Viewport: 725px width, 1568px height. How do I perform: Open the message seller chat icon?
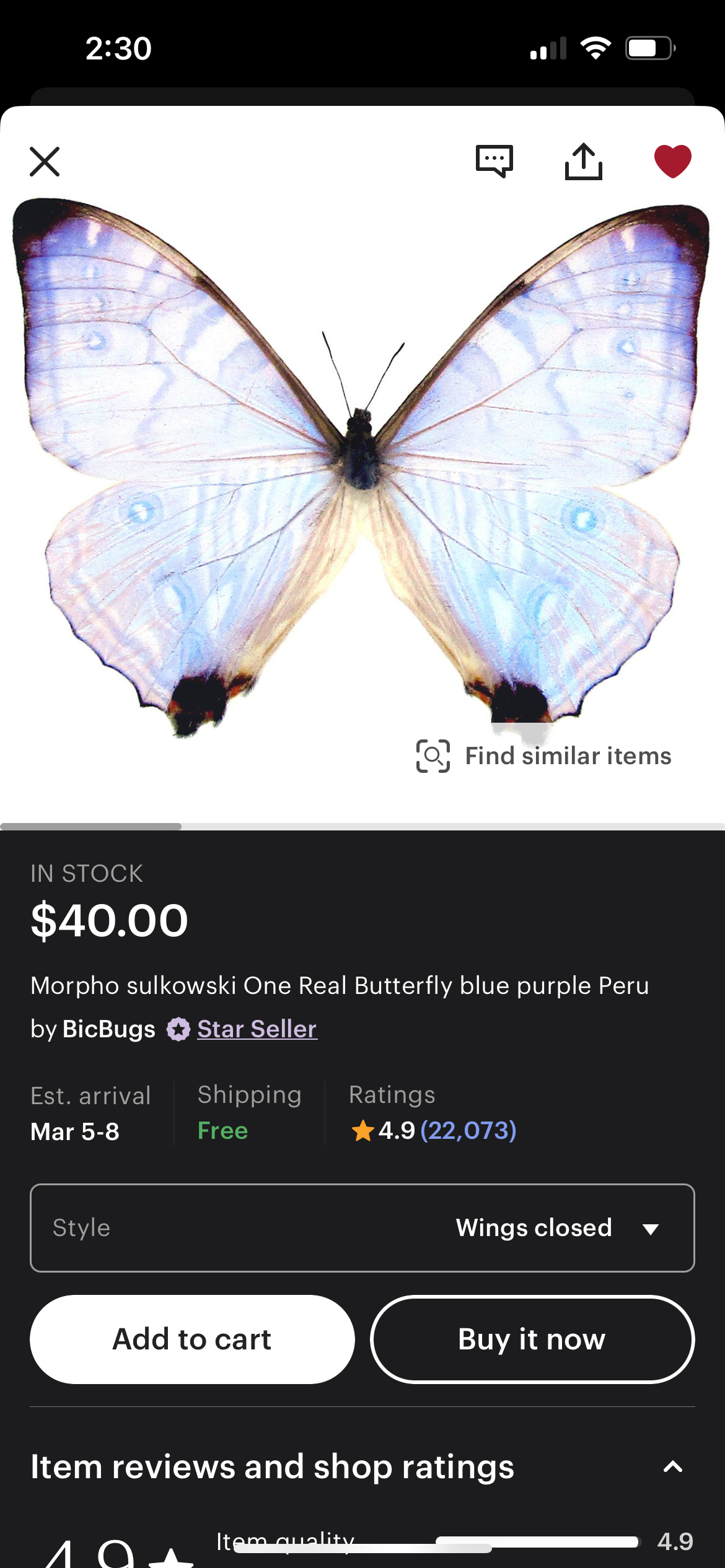pos(494,162)
